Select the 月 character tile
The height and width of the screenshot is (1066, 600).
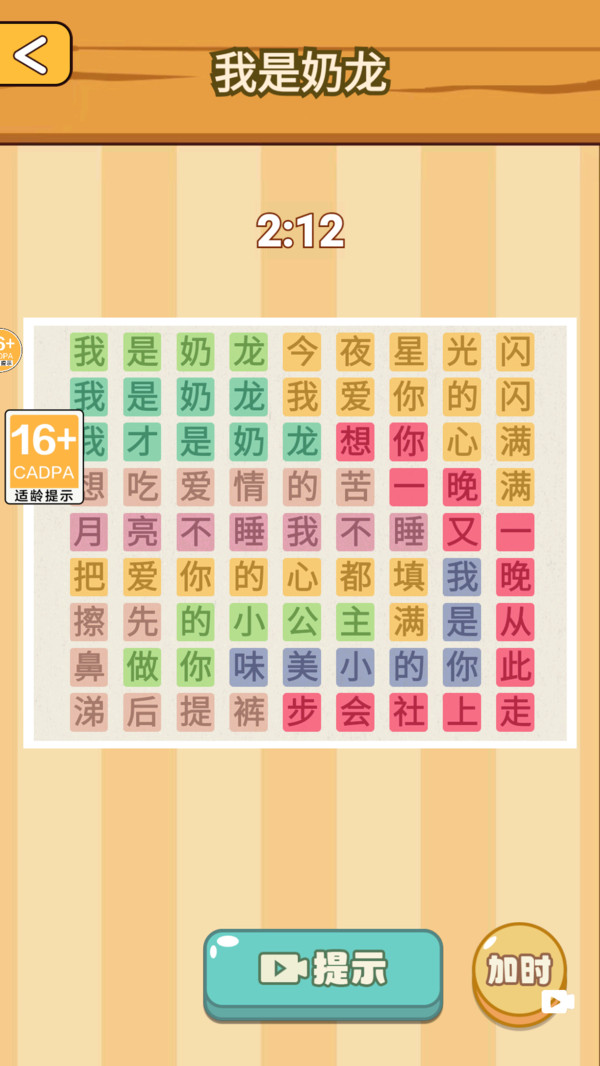click(89, 532)
